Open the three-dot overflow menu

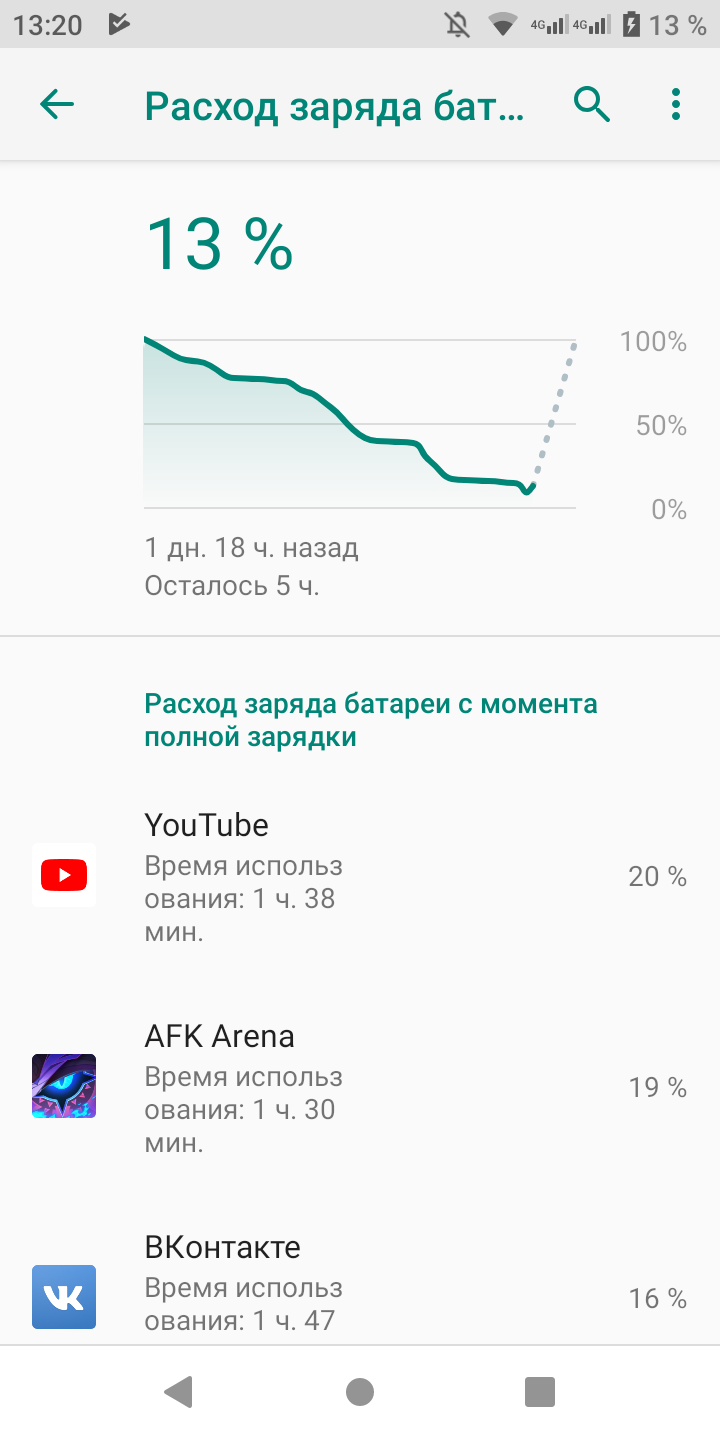tap(677, 104)
